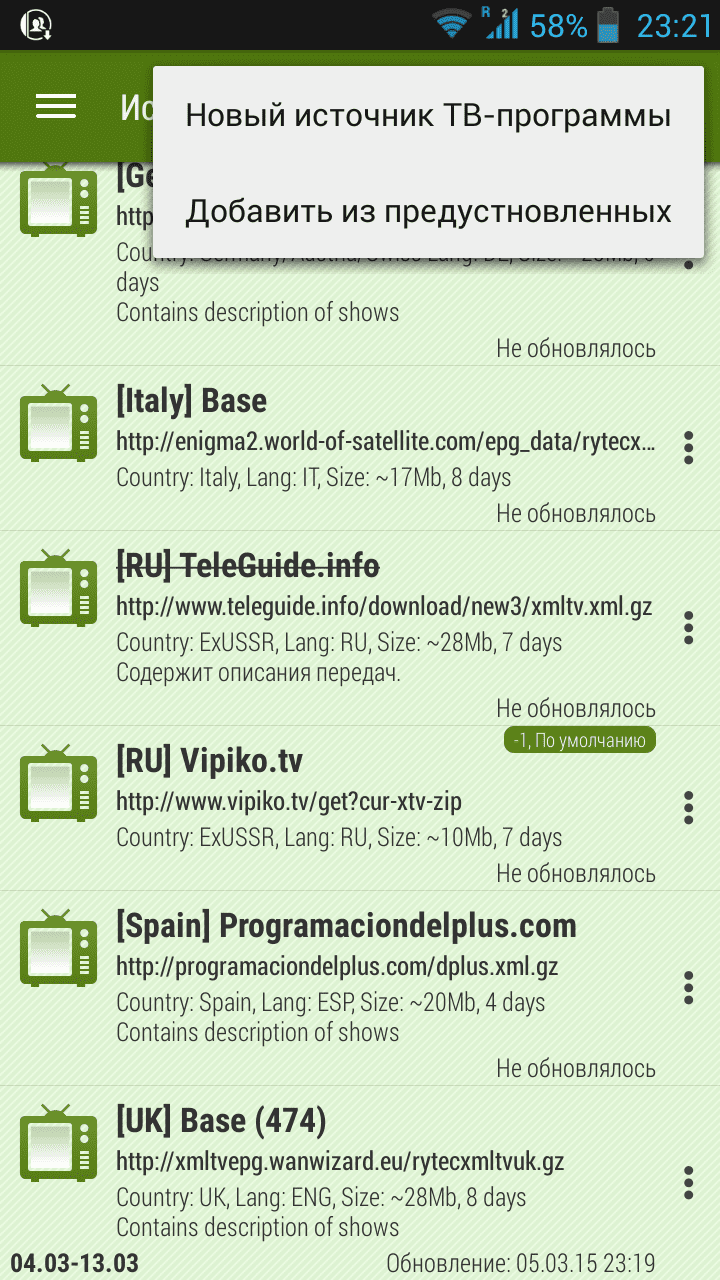Open options for [UK] Base (474)
720x1280 pixels.
(x=688, y=1182)
